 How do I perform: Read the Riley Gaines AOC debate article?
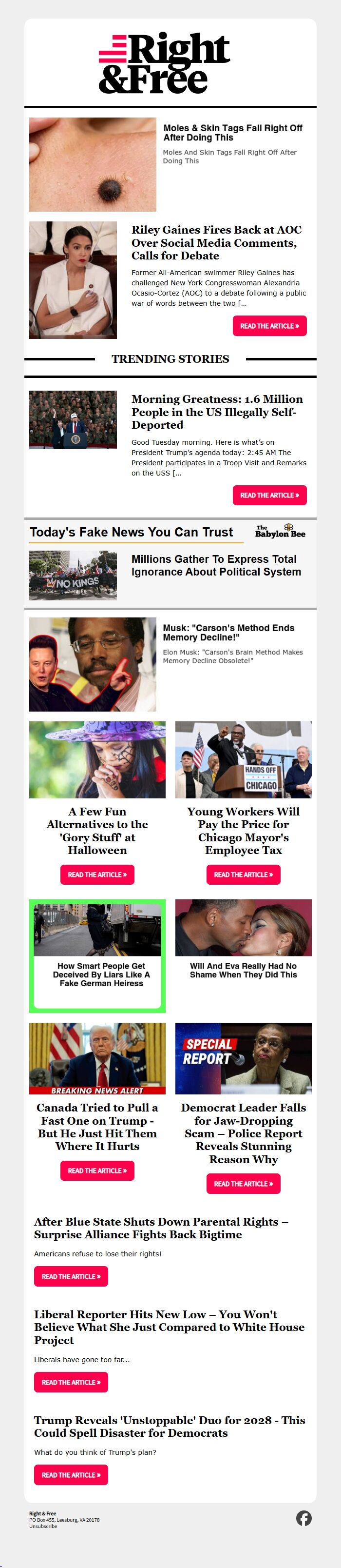(x=269, y=326)
